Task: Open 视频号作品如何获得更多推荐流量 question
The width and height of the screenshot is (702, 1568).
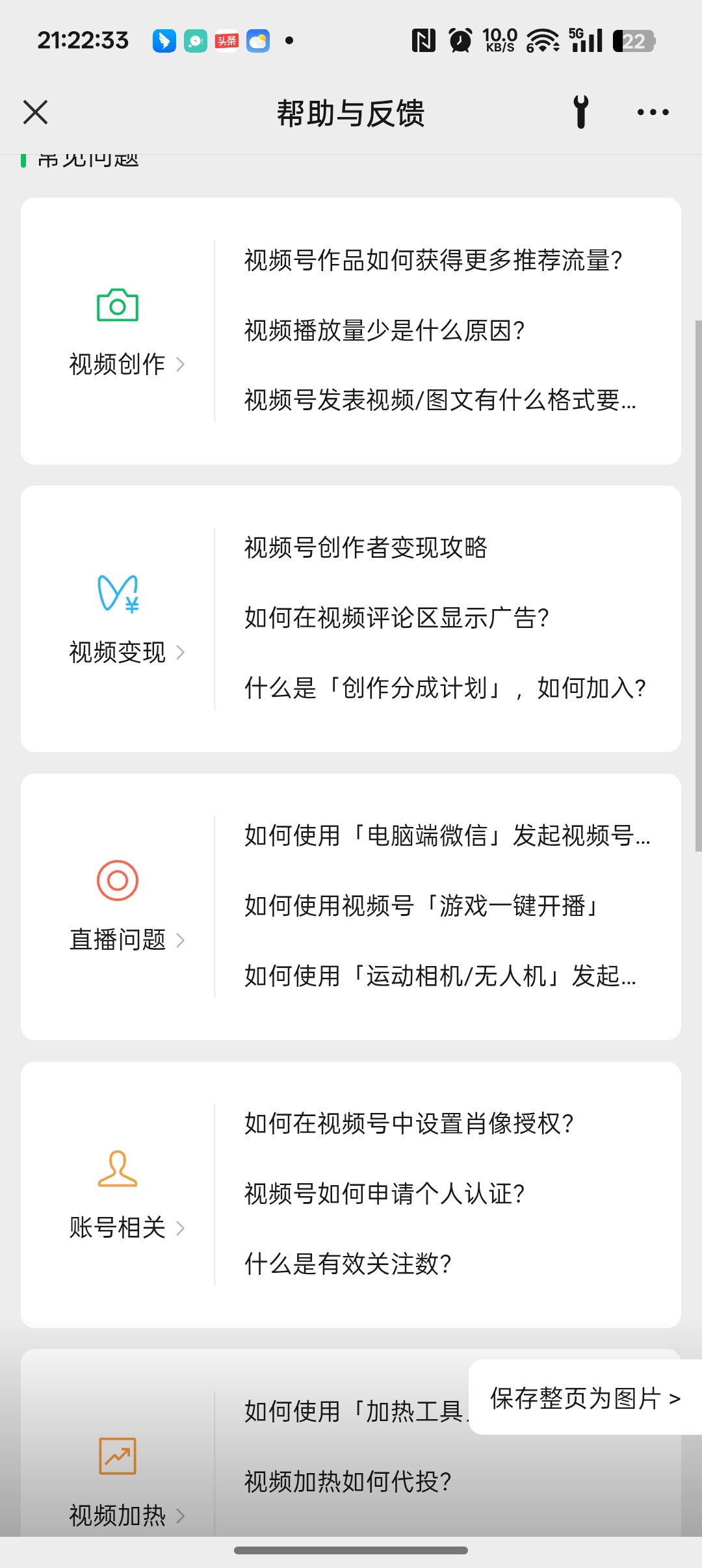Action: (x=433, y=260)
